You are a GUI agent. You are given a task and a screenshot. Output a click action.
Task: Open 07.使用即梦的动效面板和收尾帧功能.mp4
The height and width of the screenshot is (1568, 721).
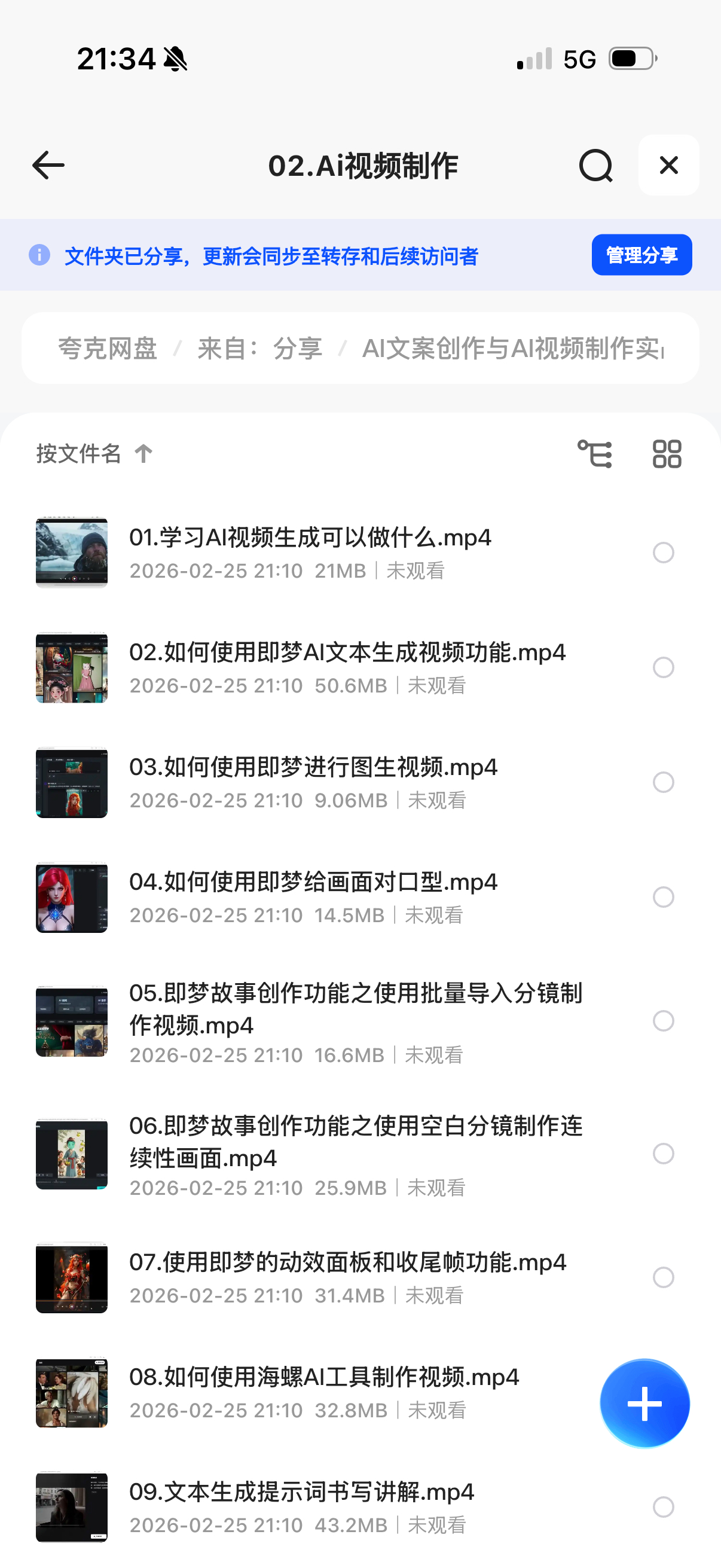coord(347,1262)
